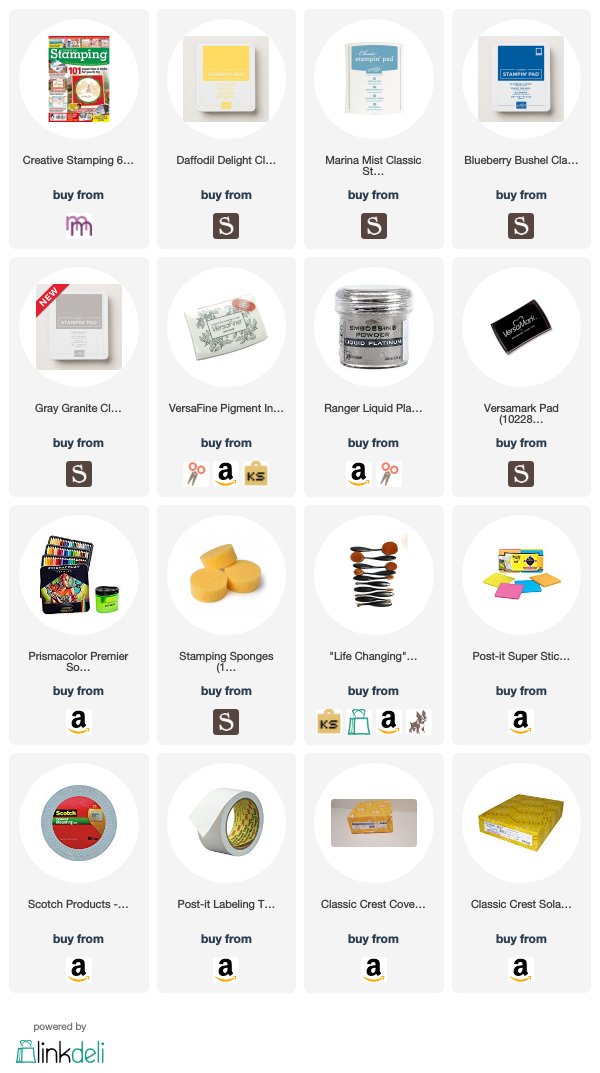600x1073 pixels.
Task: Buy Ranger Liquid Platinum from Amazon
Action: coord(358,474)
